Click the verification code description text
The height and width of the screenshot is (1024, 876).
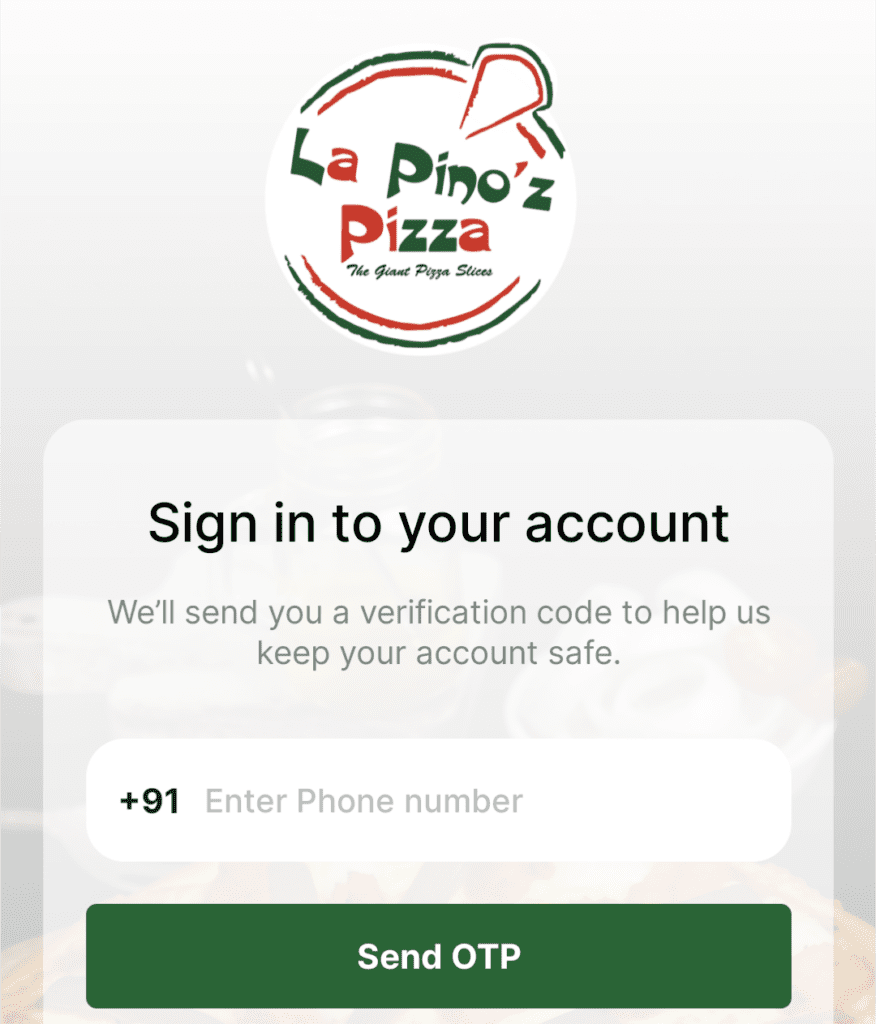pyautogui.click(x=438, y=632)
